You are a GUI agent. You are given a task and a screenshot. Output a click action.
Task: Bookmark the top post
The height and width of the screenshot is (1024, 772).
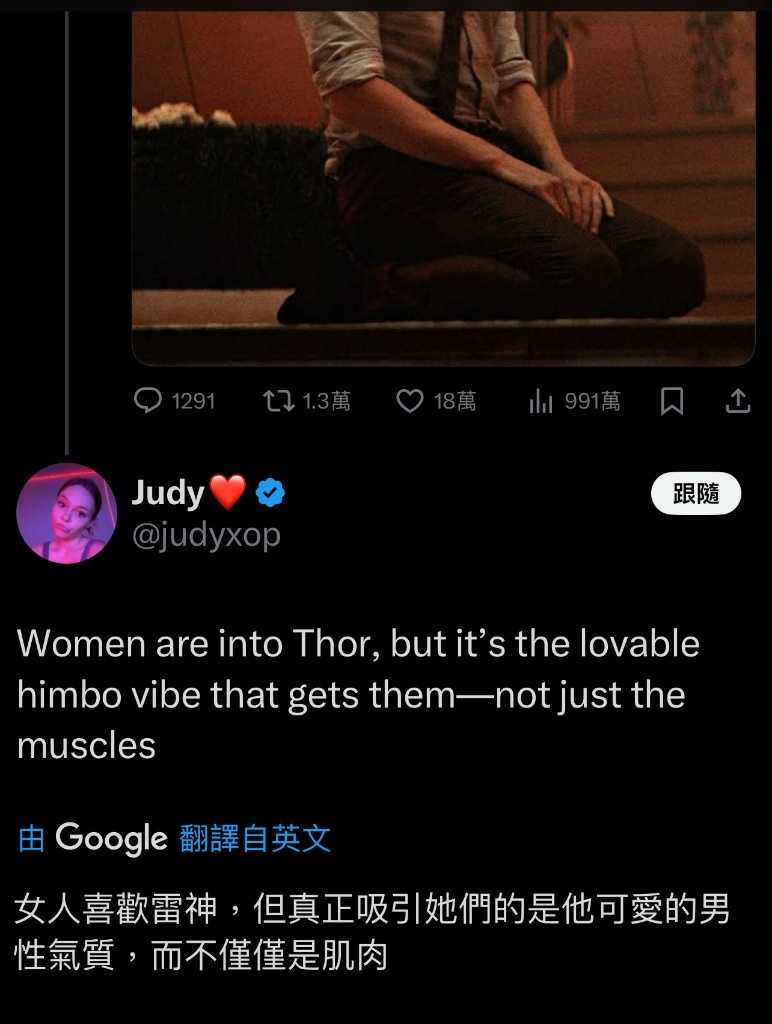click(673, 401)
